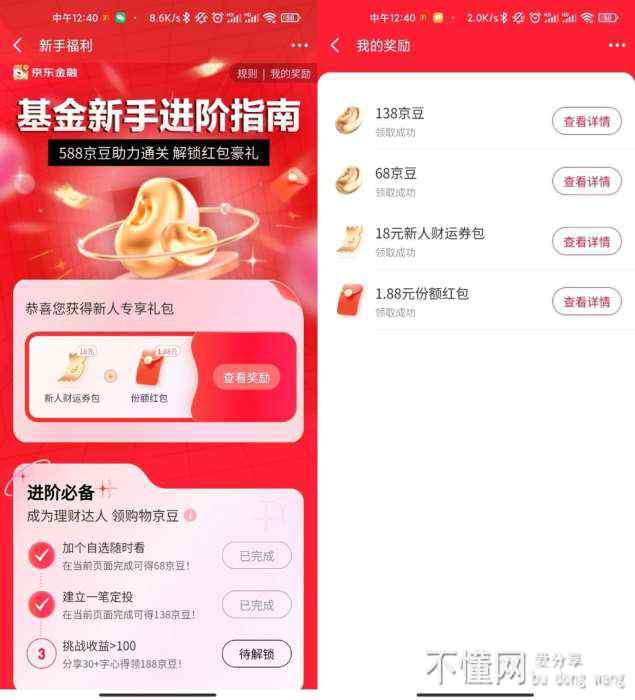635x700 pixels.
Task: View details of 1.88元份额红包
Action: point(586,301)
